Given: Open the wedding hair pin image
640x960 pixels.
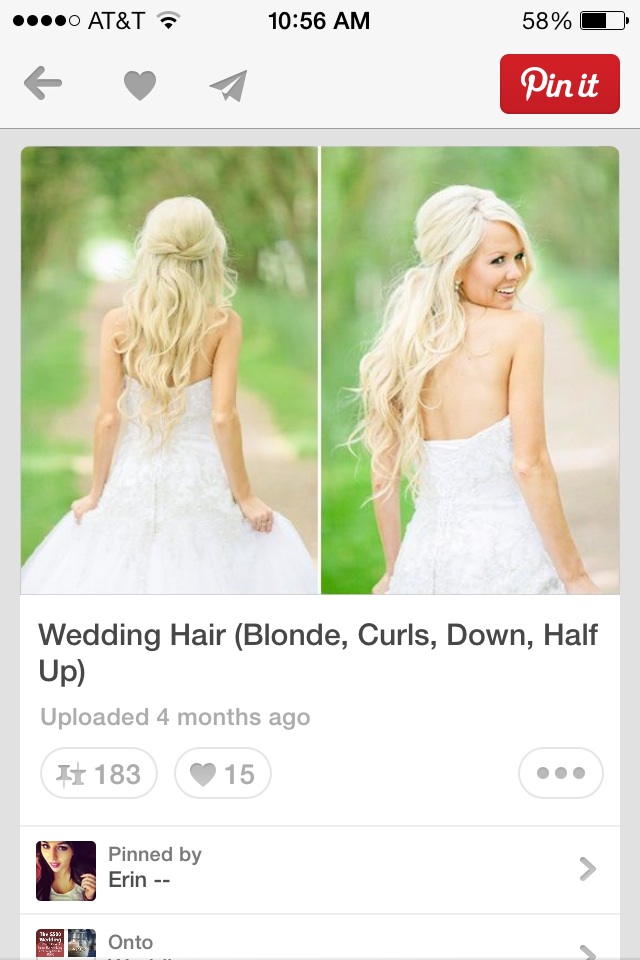Looking at the screenshot, I should tap(320, 370).
